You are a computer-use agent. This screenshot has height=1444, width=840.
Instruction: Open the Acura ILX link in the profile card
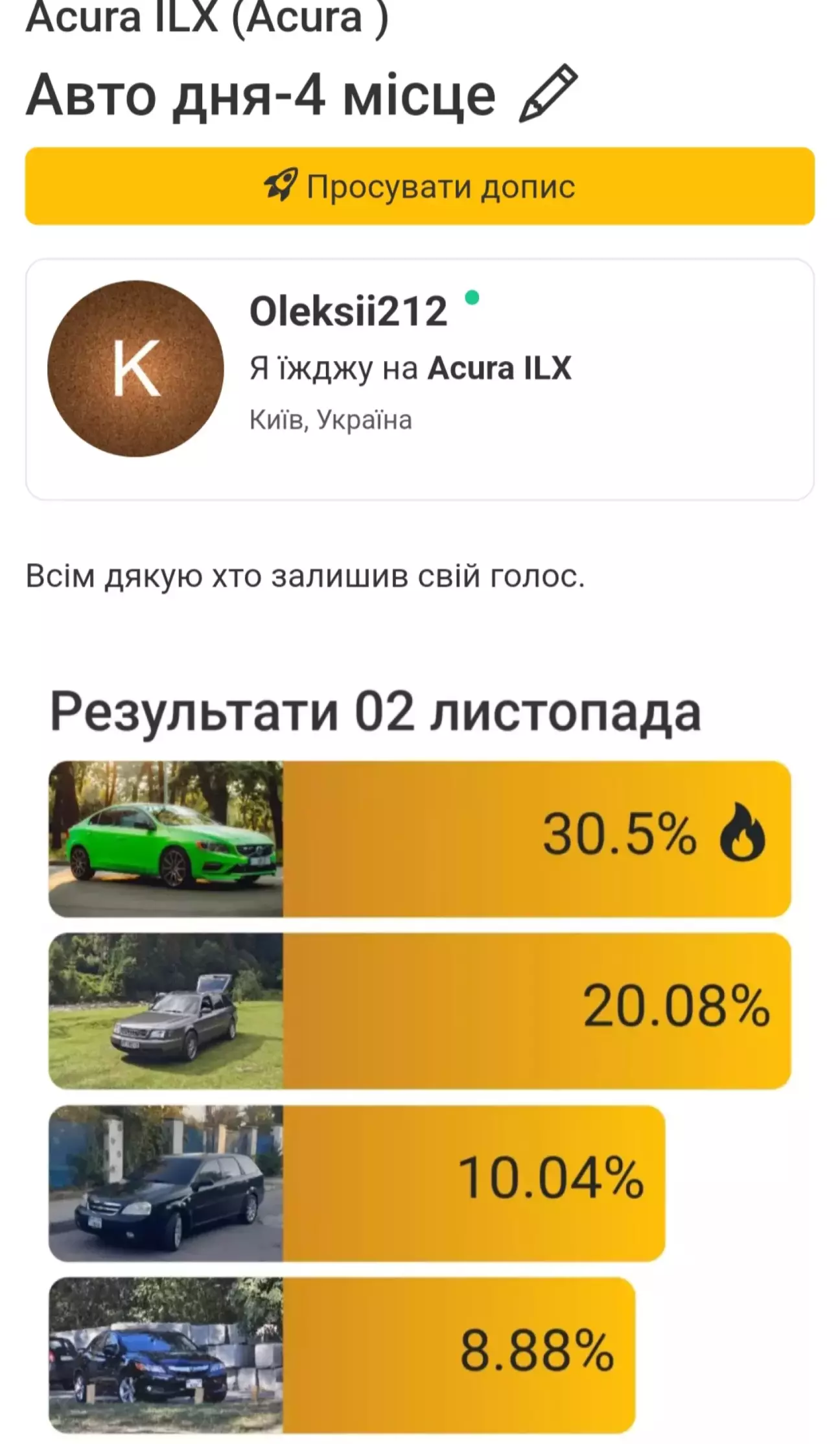pyautogui.click(x=499, y=368)
